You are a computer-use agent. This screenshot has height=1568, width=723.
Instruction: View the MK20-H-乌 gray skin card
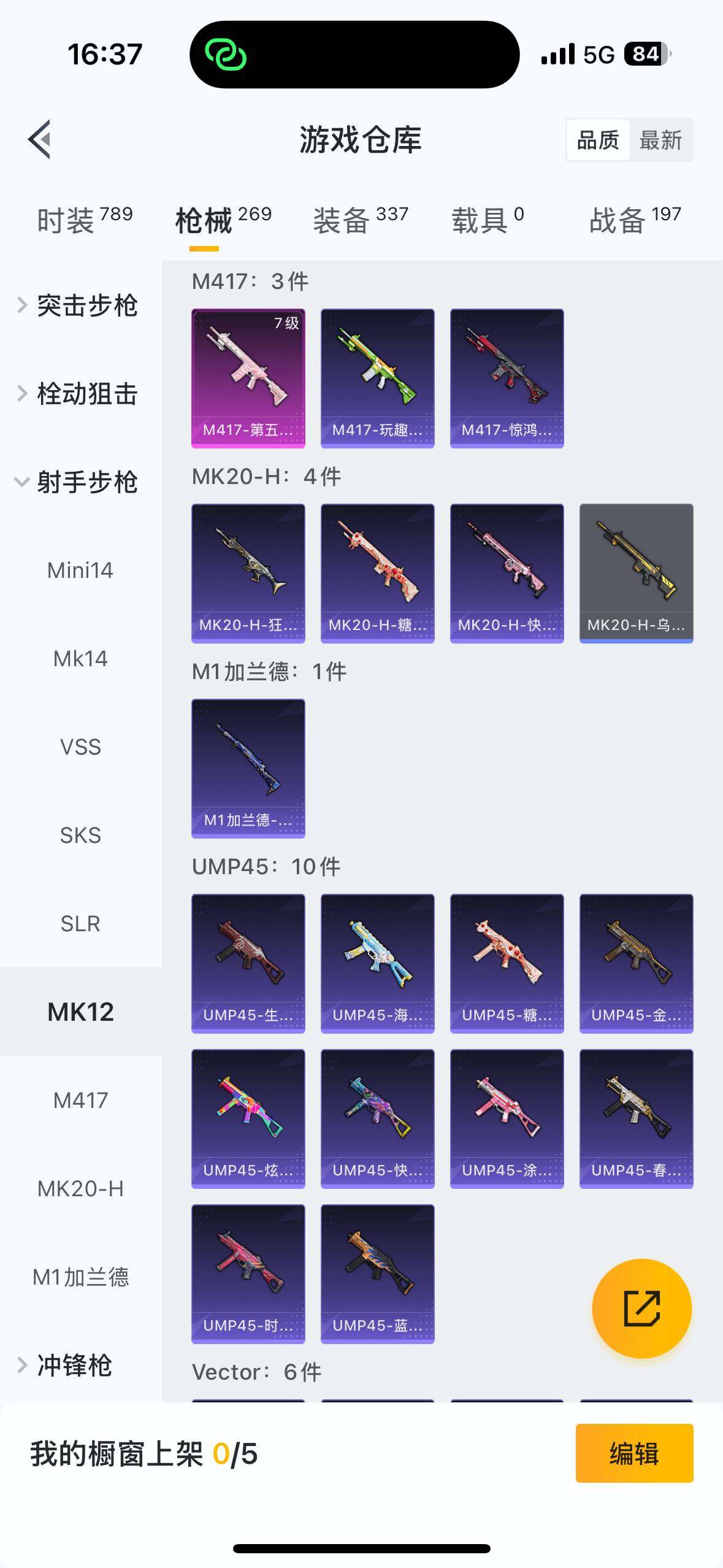636,572
